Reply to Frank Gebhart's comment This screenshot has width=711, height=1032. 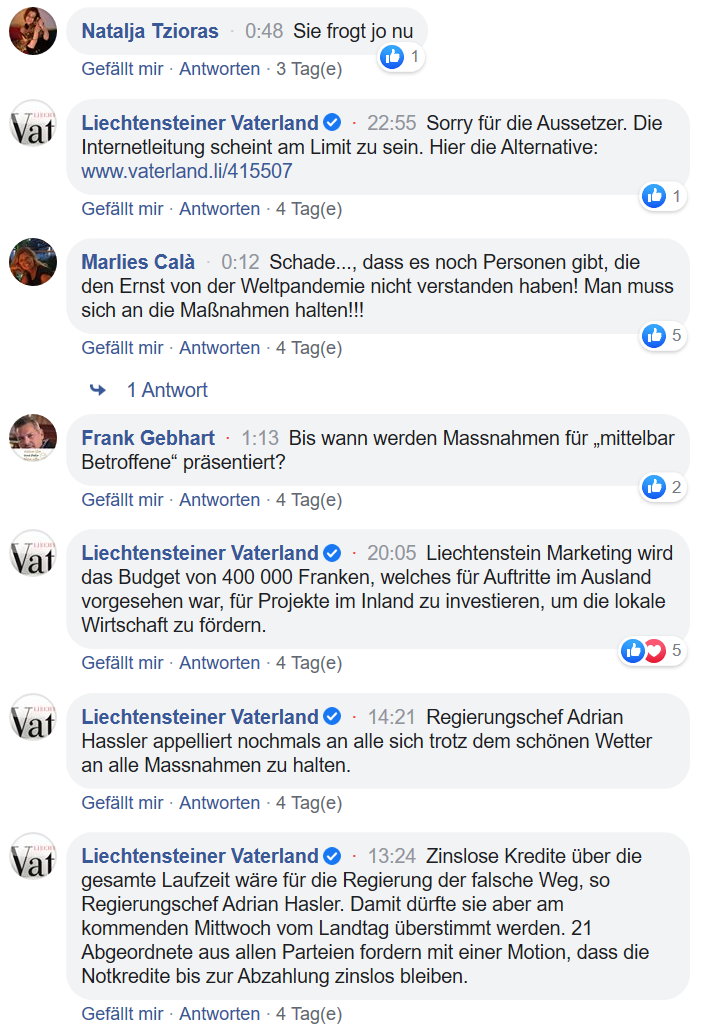pos(219,499)
